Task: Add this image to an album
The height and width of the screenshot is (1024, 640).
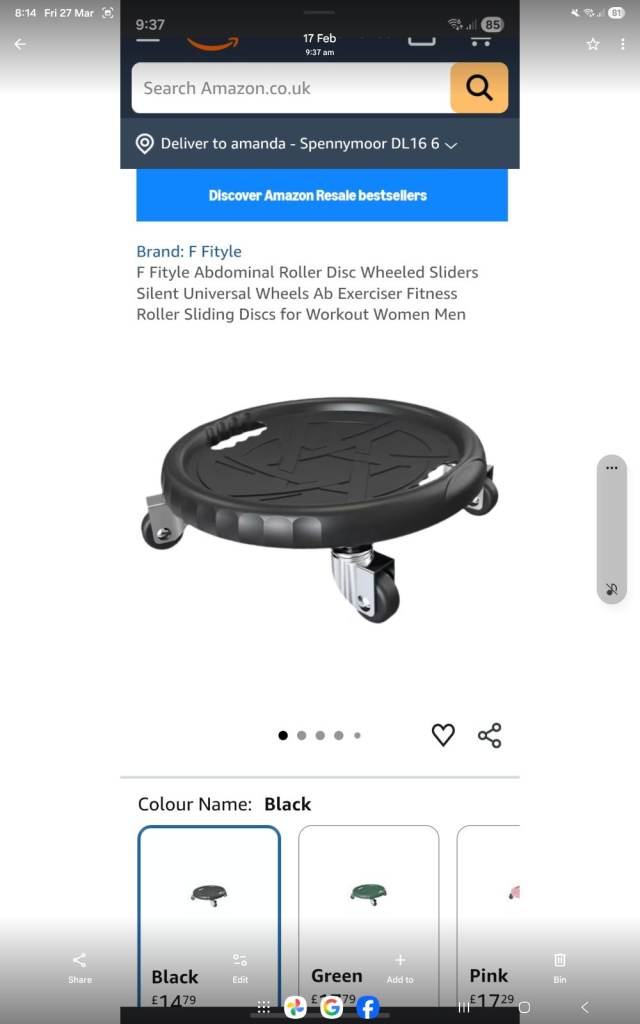Action: tap(400, 966)
